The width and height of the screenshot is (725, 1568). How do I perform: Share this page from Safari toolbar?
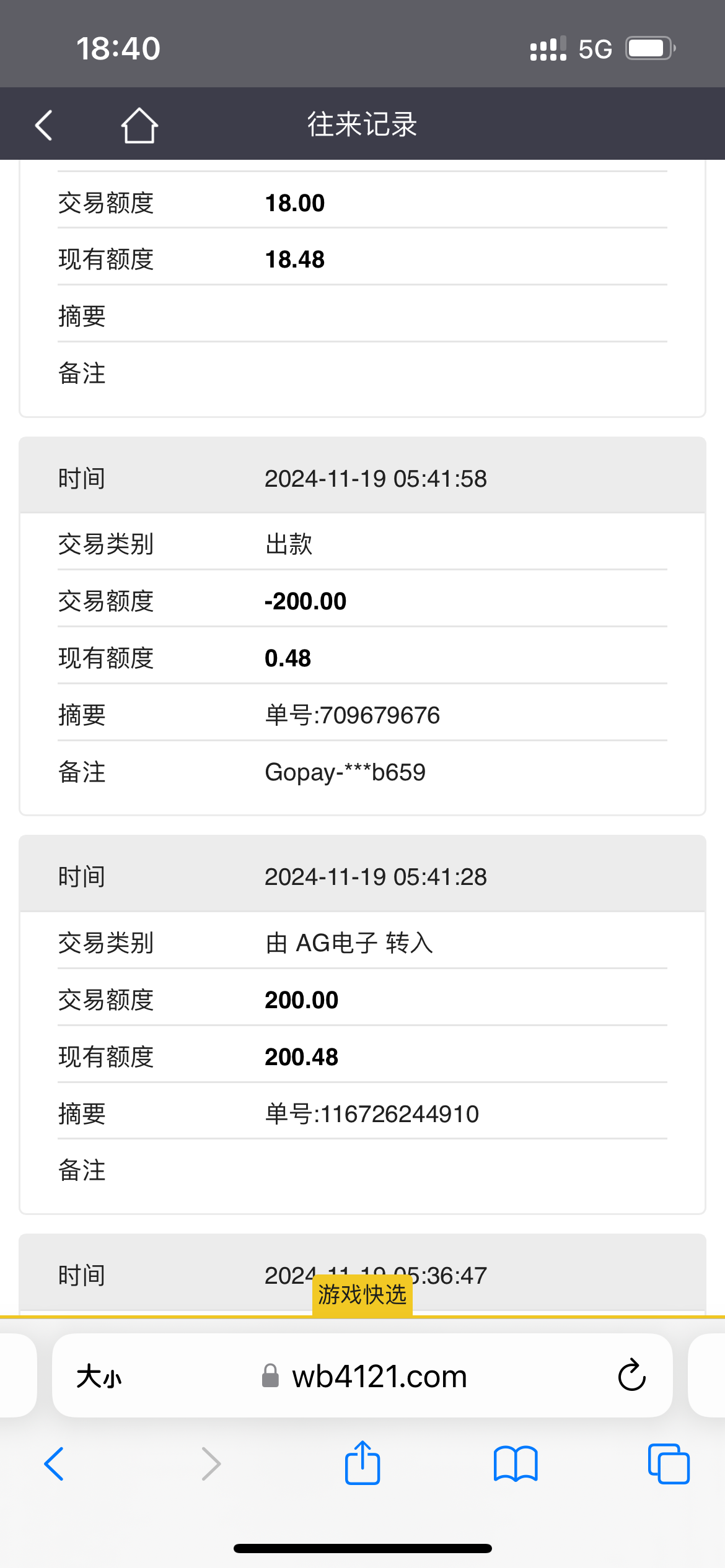[x=362, y=1463]
